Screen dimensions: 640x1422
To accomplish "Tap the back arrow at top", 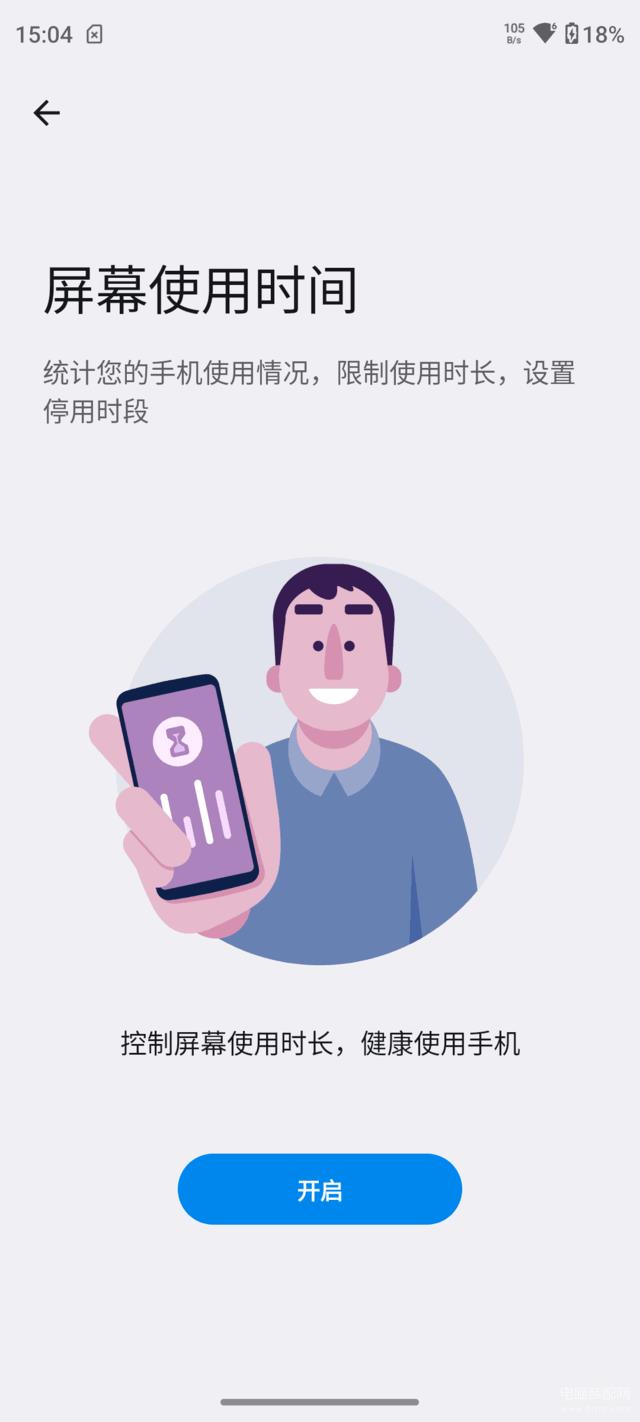I will (47, 113).
